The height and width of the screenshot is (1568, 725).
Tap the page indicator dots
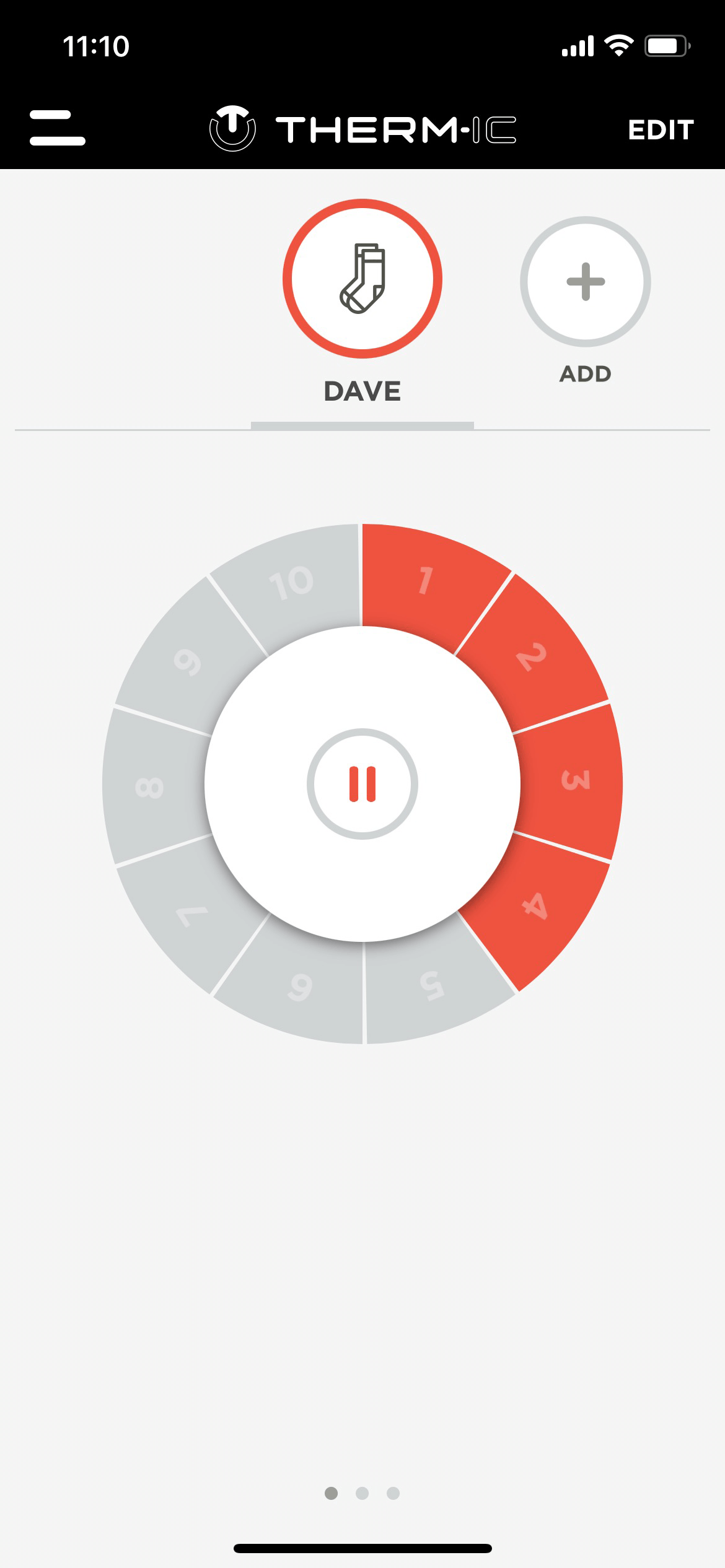pyautogui.click(x=362, y=1493)
